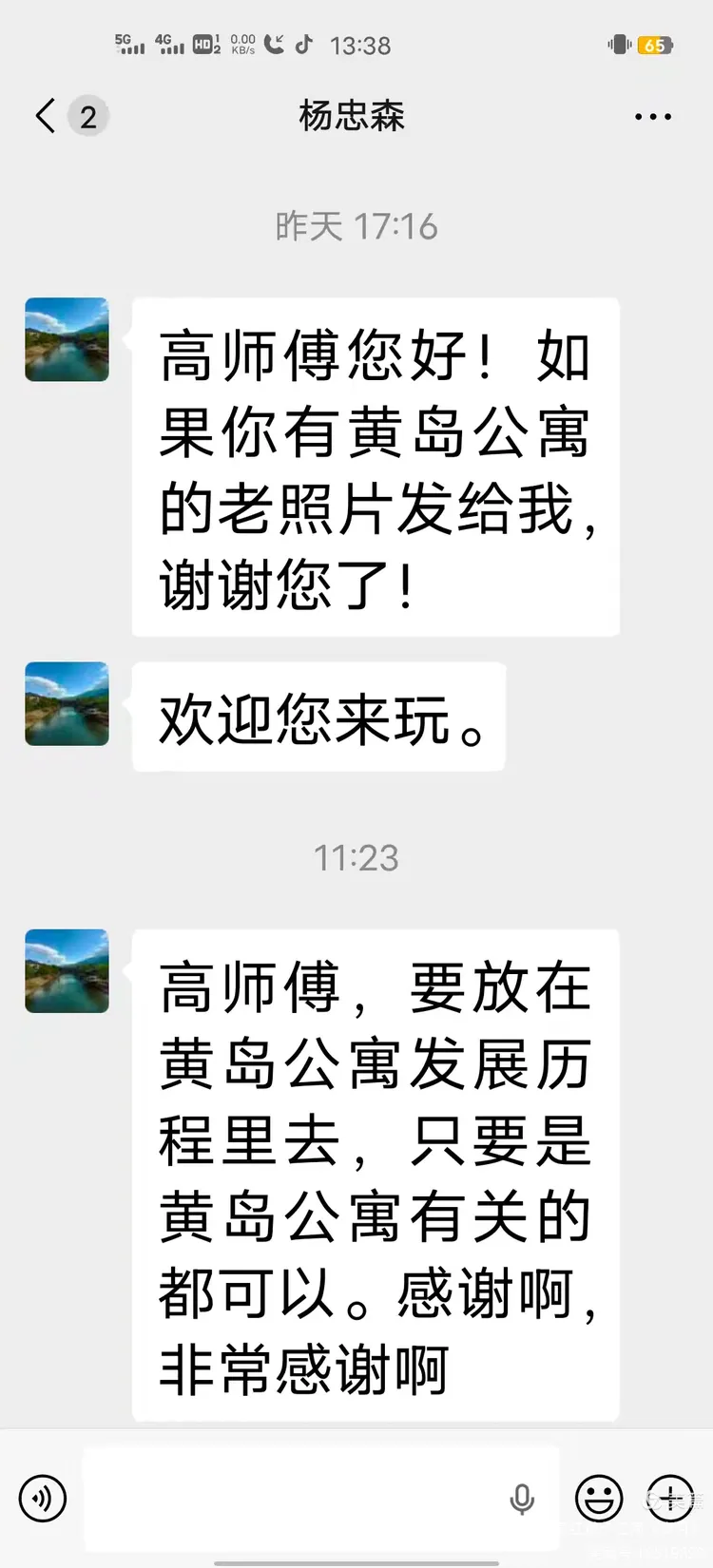Open avatar beside 欢迎您来玩 message
713x1568 pixels.
[67, 703]
